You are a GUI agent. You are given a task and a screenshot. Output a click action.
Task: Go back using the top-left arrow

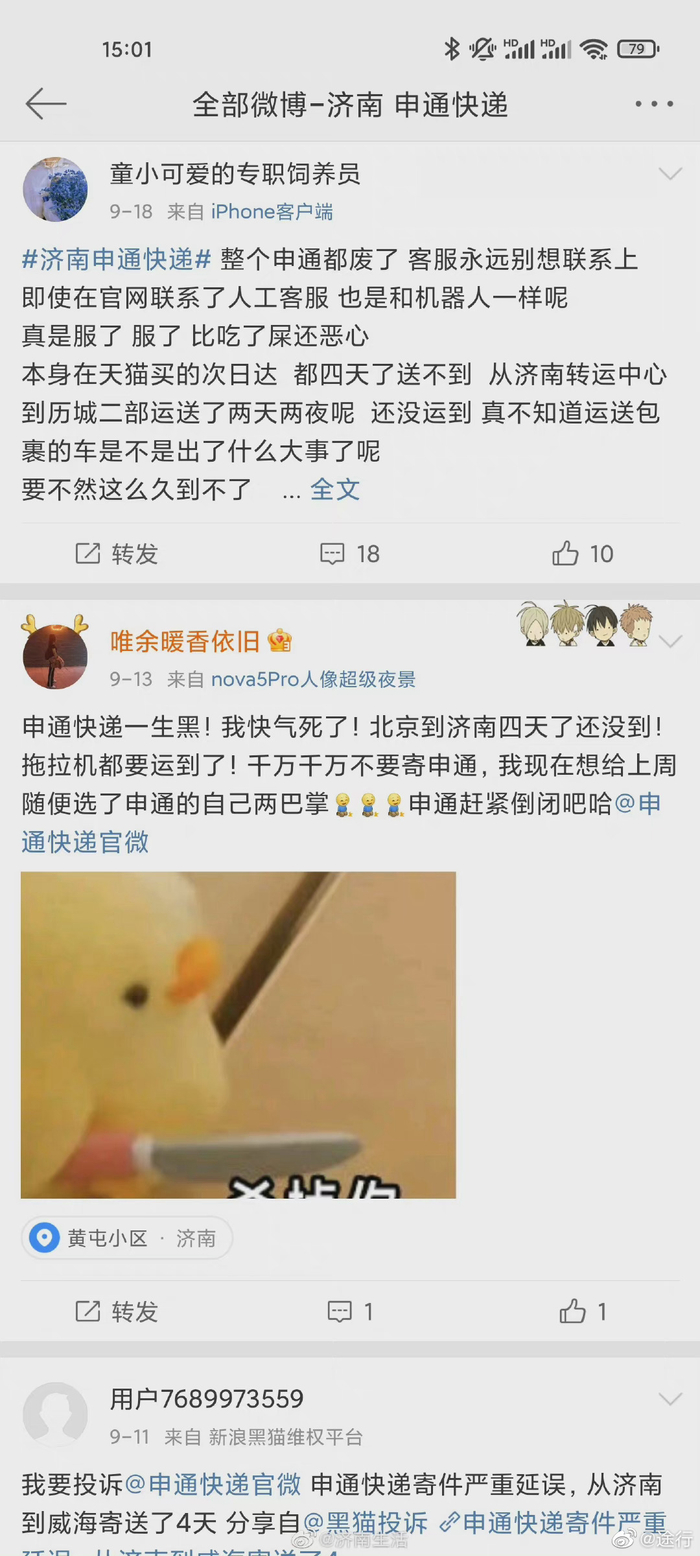(x=45, y=103)
